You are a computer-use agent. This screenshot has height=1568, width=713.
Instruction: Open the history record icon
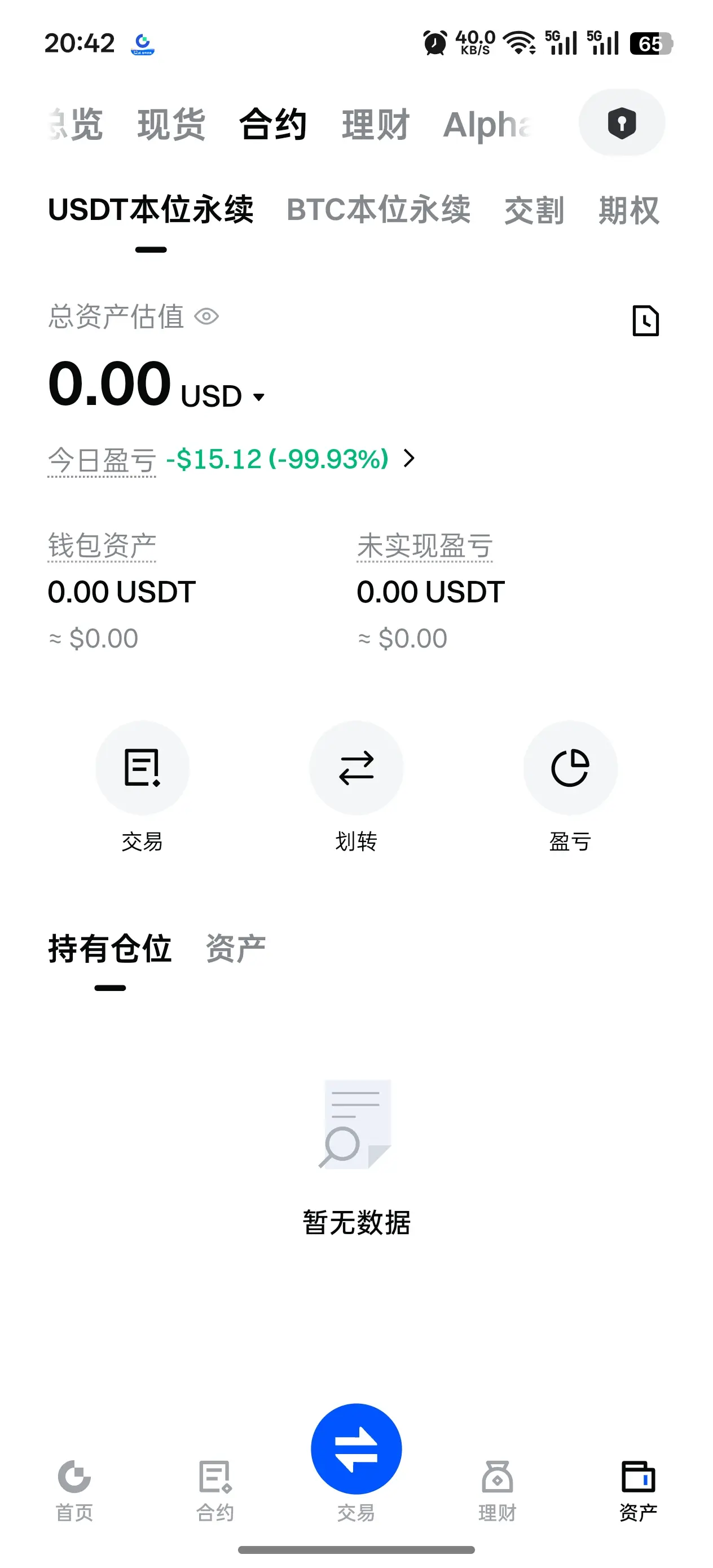[x=645, y=320]
